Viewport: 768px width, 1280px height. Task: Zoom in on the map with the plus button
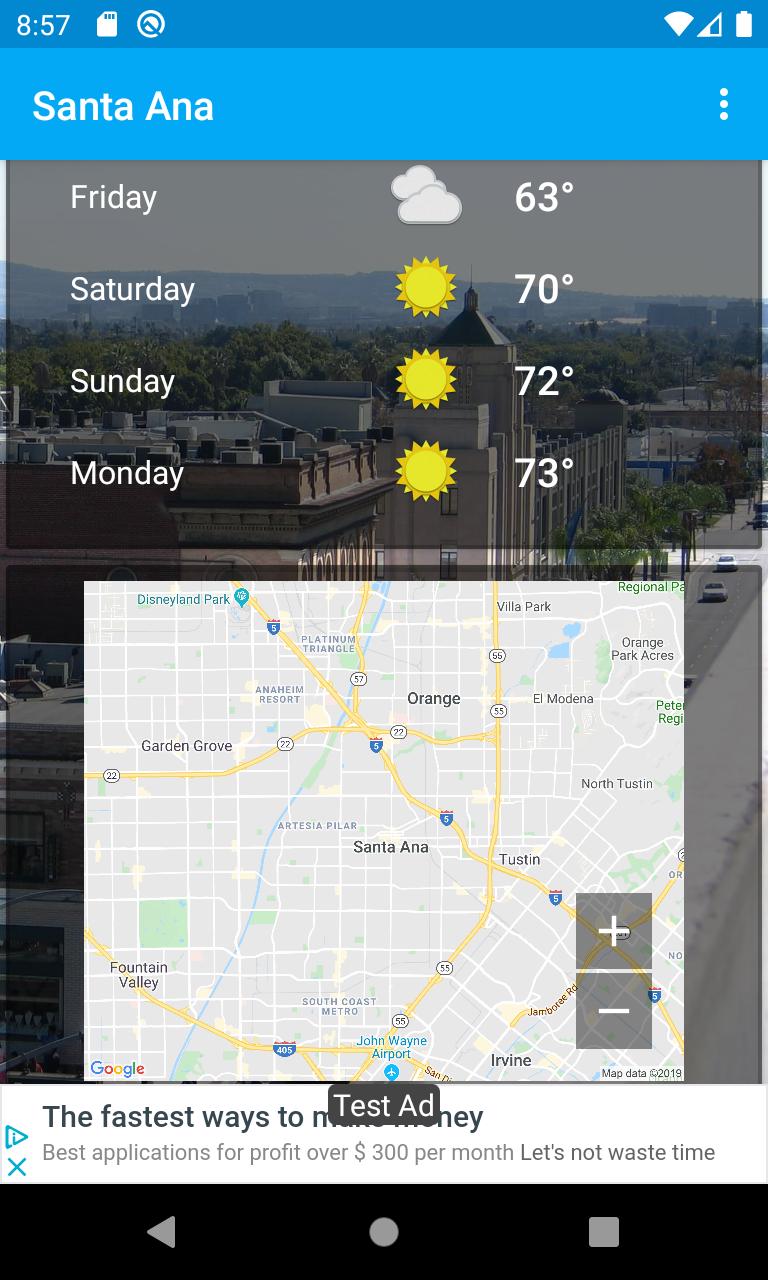pyautogui.click(x=613, y=931)
